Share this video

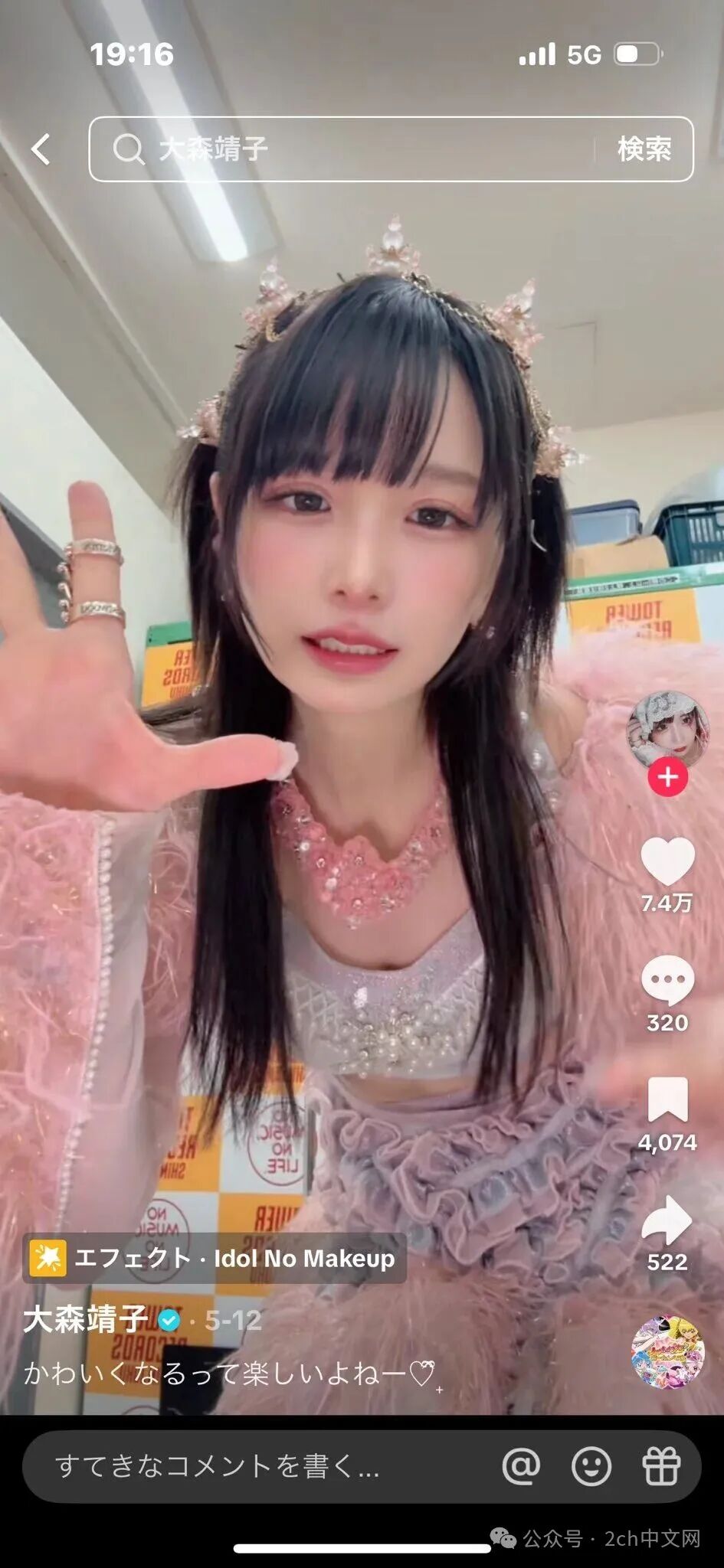click(x=667, y=1219)
